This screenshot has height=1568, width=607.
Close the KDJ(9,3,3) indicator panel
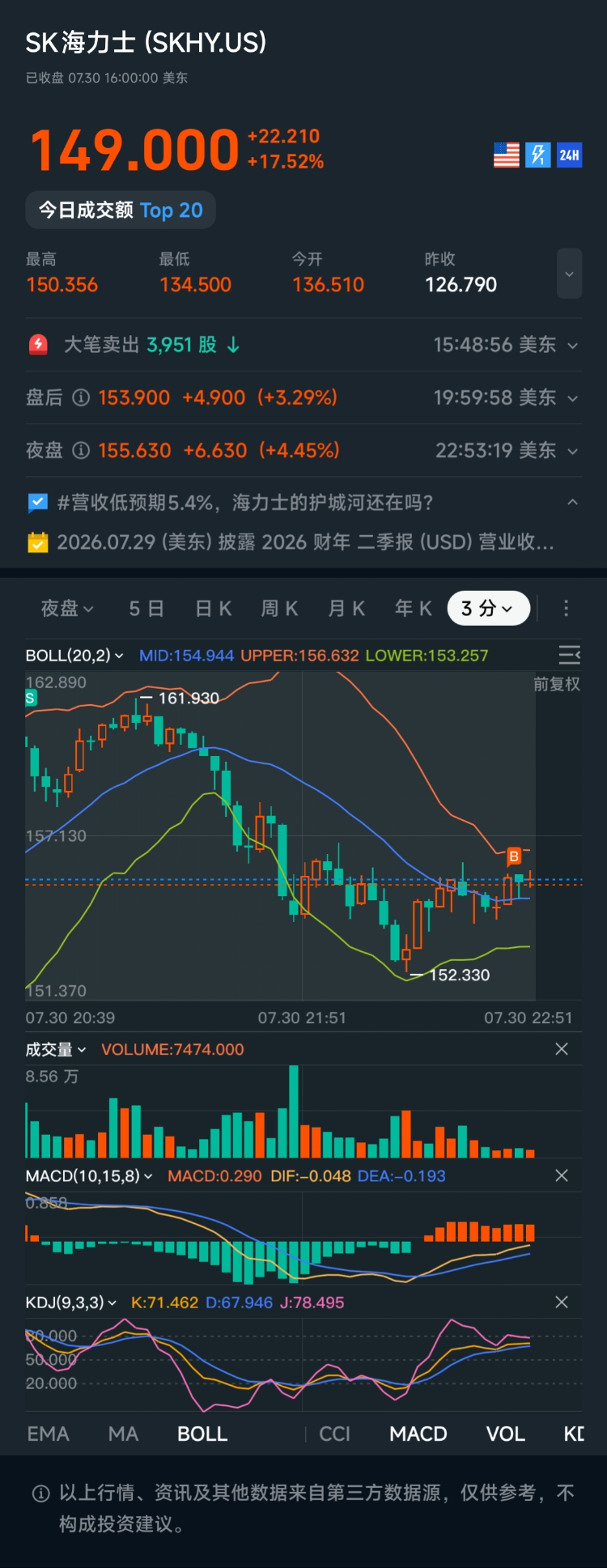point(562,1302)
